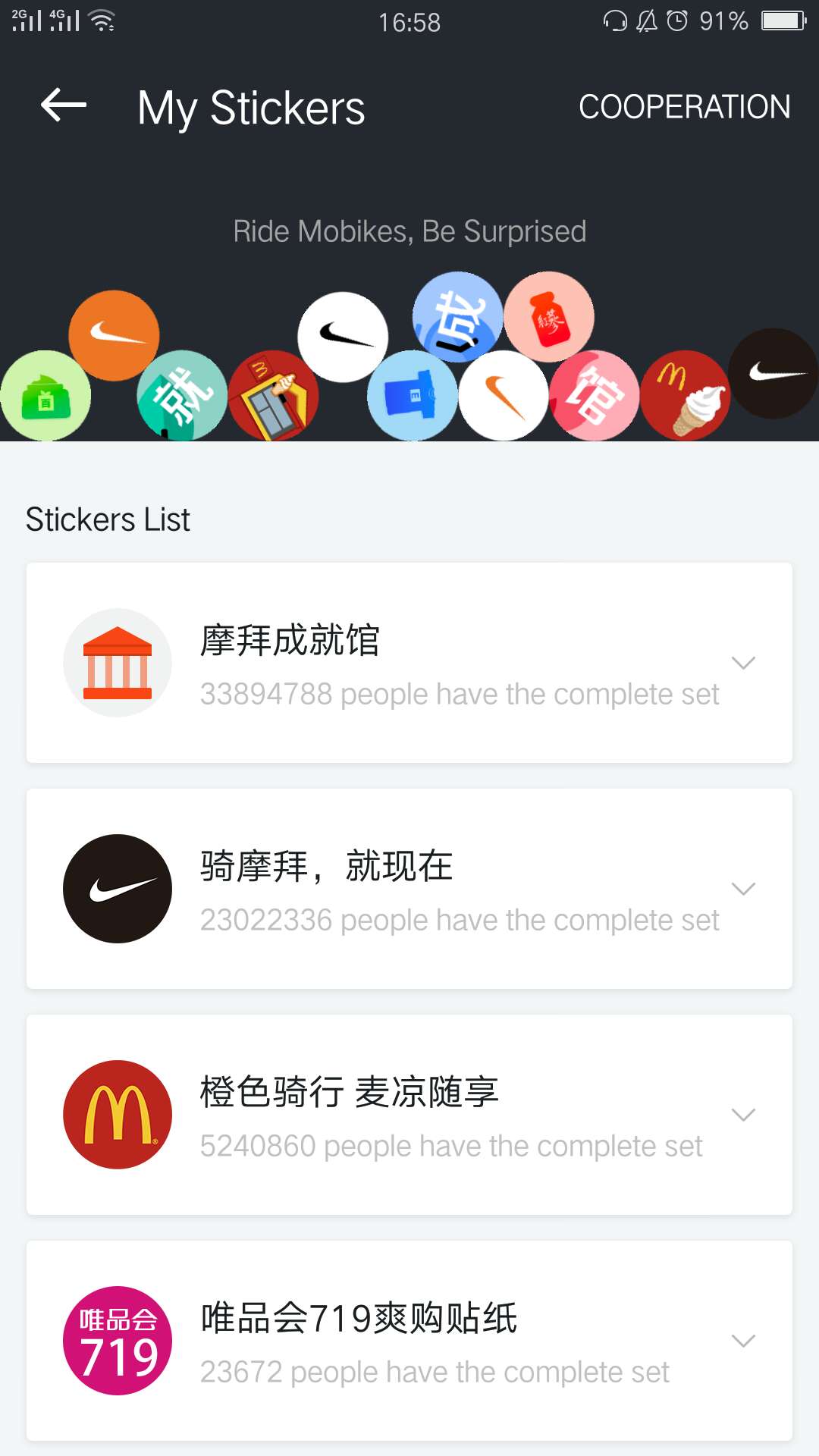
Task: Expand the 骑摩拜，就现在 sticker set
Action: tap(742, 889)
